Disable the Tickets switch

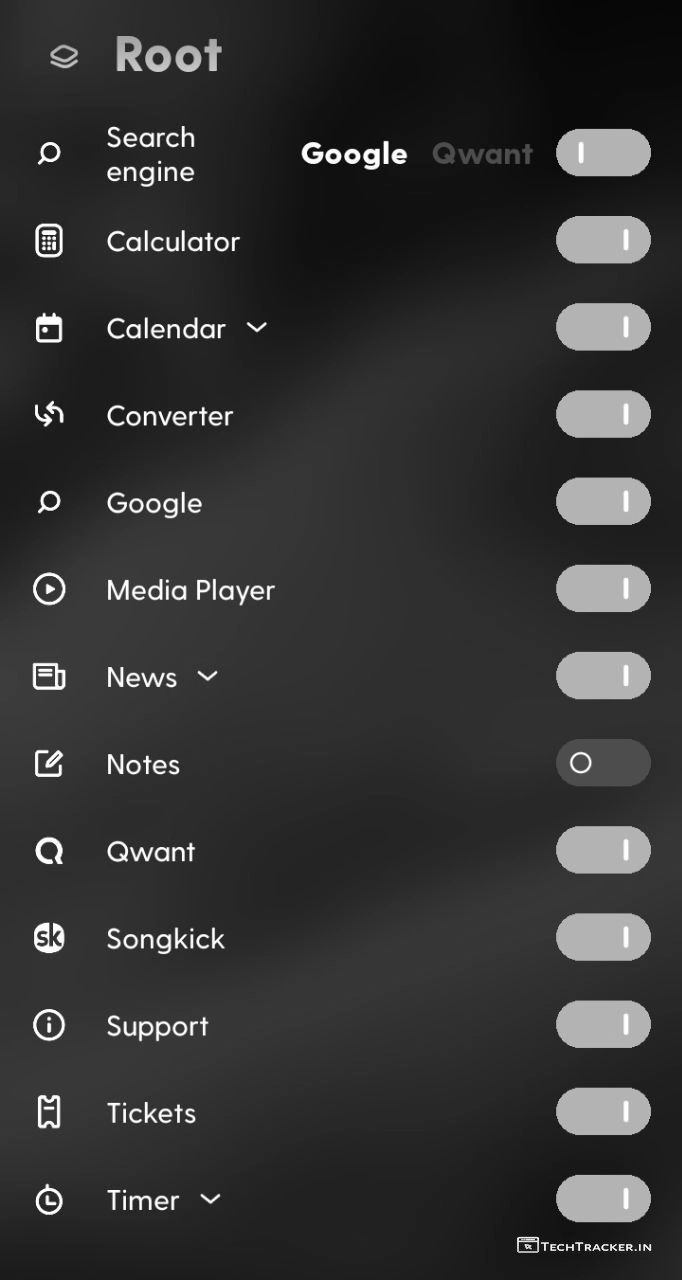pyautogui.click(x=603, y=1112)
